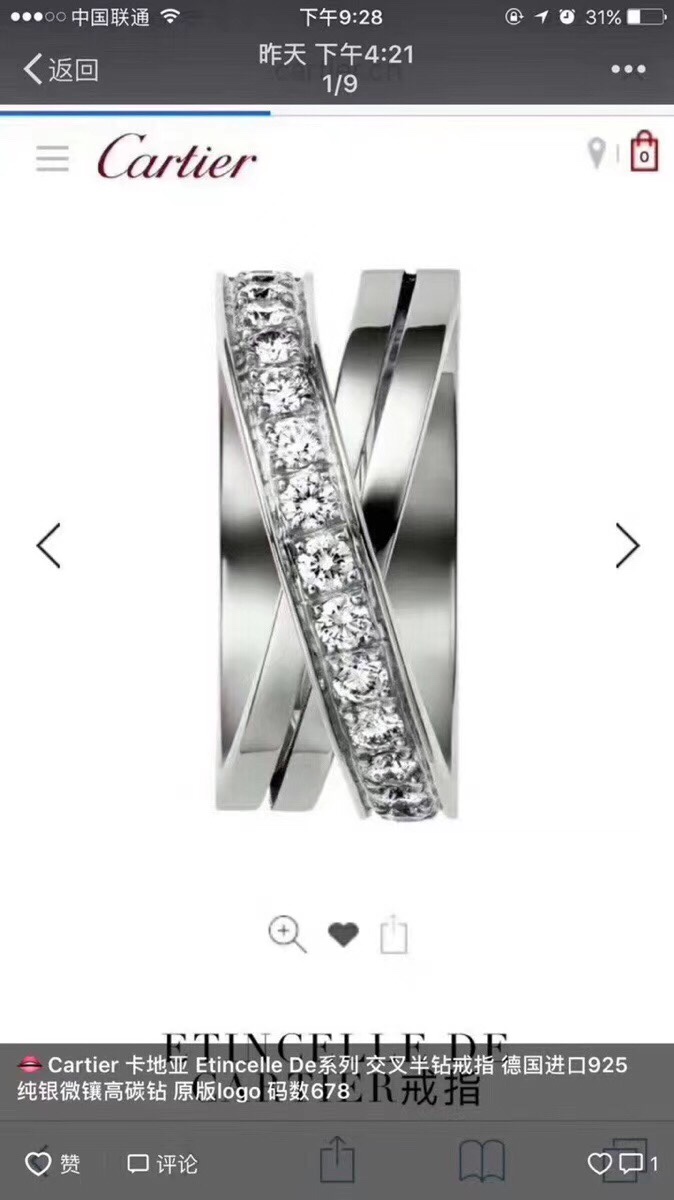Go back using the 返回 button
Viewport: 674px width, 1200px height.
tap(62, 69)
